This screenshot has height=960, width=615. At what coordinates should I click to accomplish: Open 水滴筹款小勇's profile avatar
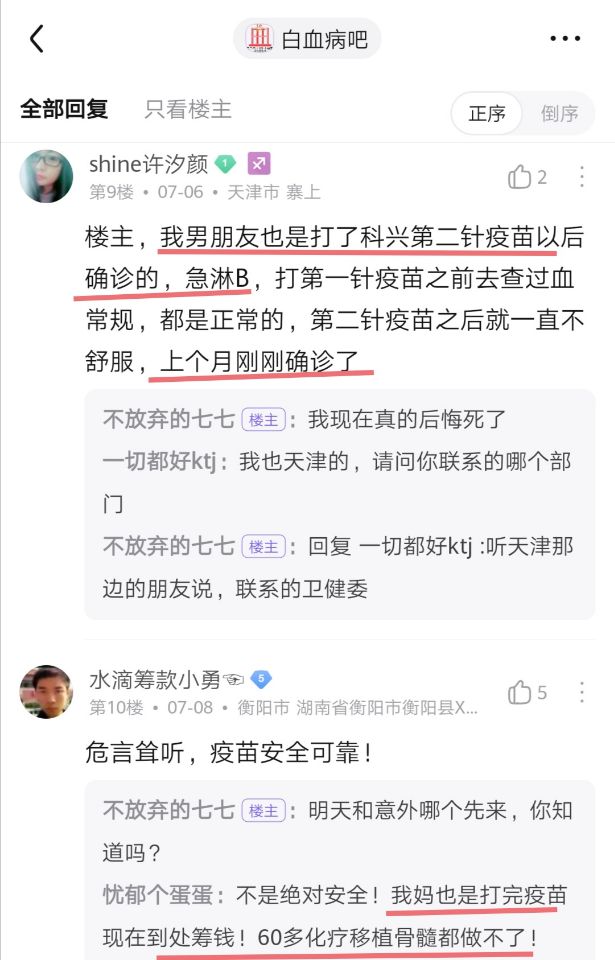[x=46, y=692]
